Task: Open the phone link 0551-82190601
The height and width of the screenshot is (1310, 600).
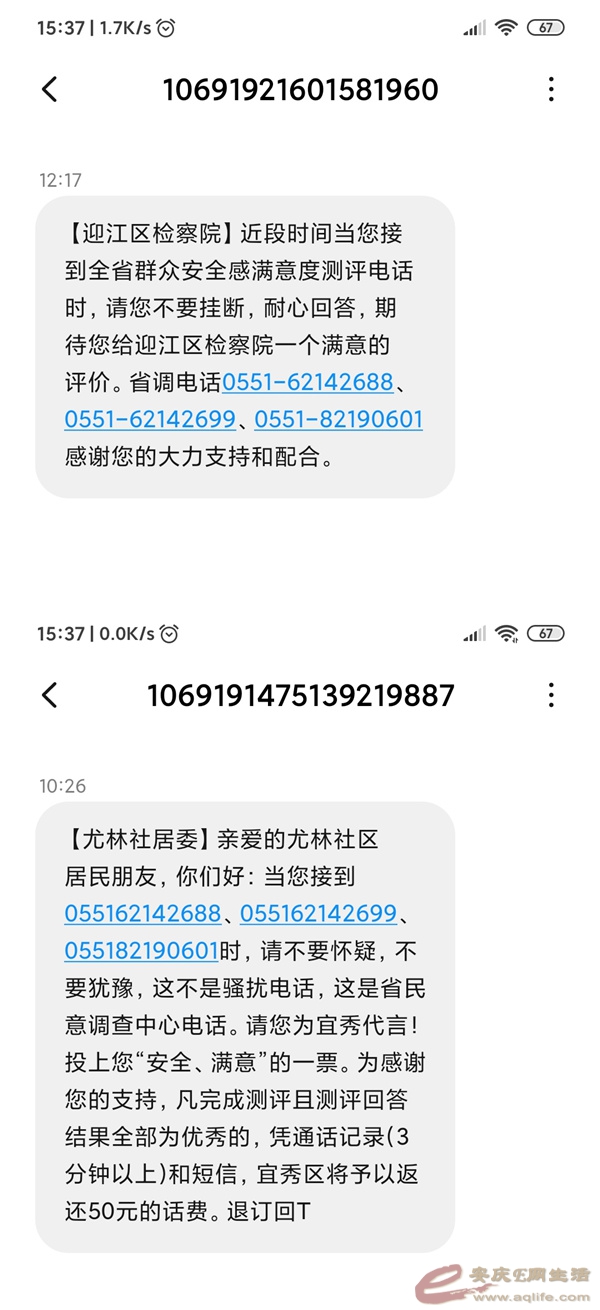Action: pos(338,420)
